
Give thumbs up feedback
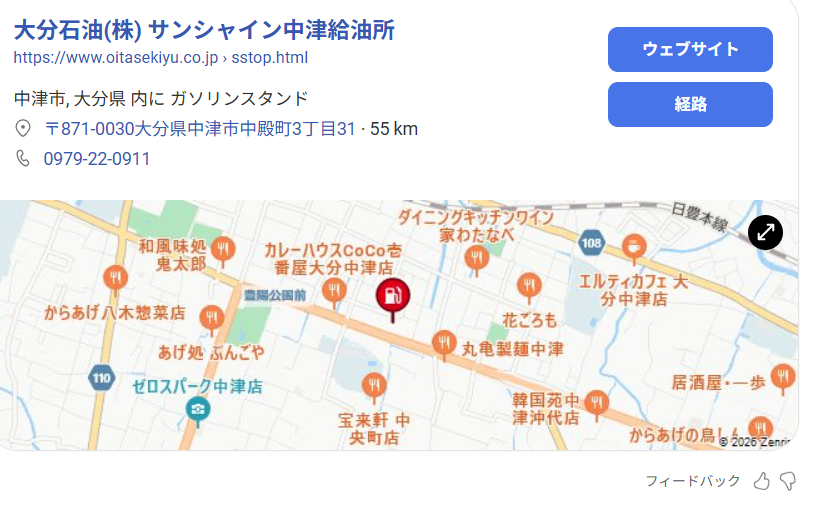coord(762,481)
